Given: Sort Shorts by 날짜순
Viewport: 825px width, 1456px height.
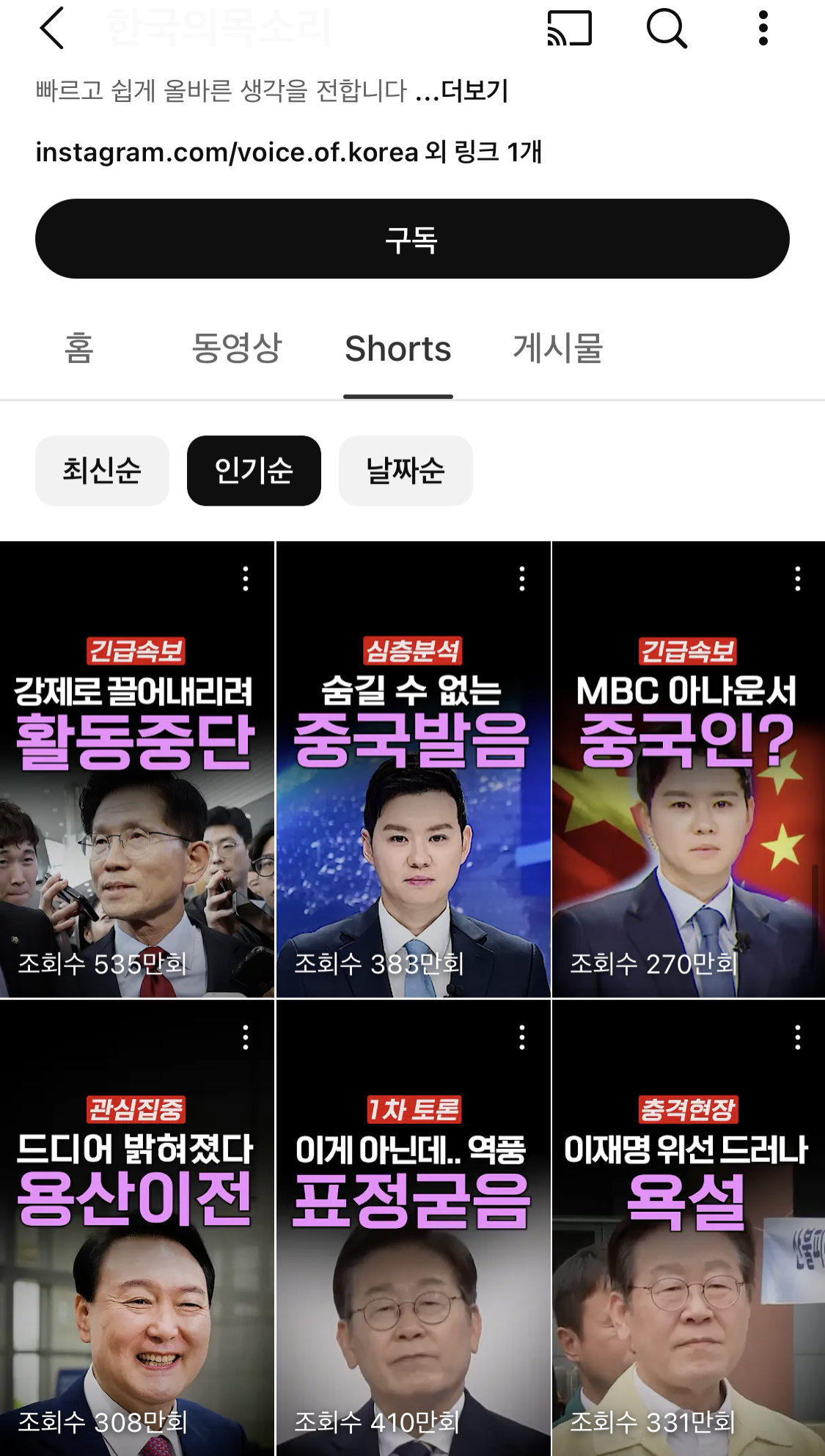Looking at the screenshot, I should (406, 471).
